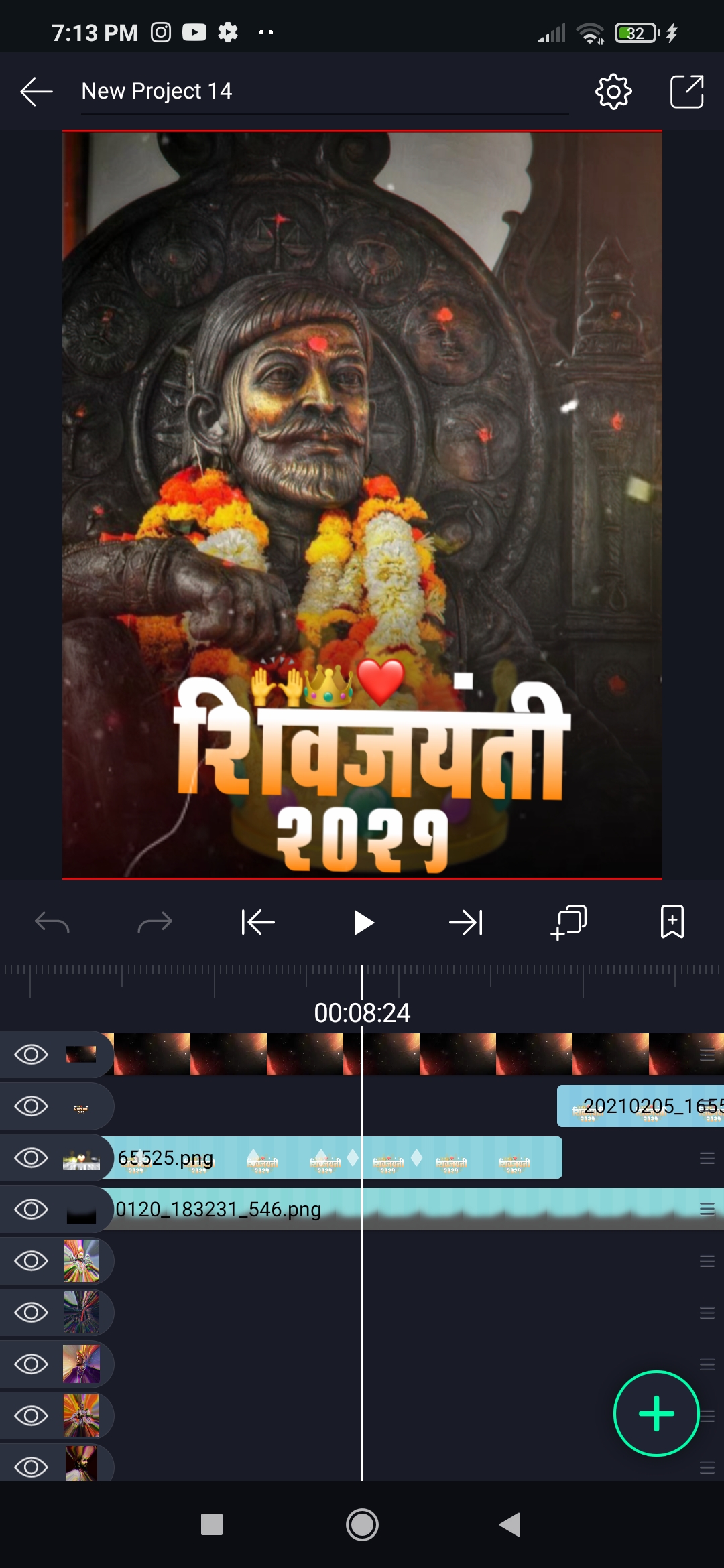Image resolution: width=724 pixels, height=1568 pixels.
Task: Redo the last edit
Action: coord(155,923)
